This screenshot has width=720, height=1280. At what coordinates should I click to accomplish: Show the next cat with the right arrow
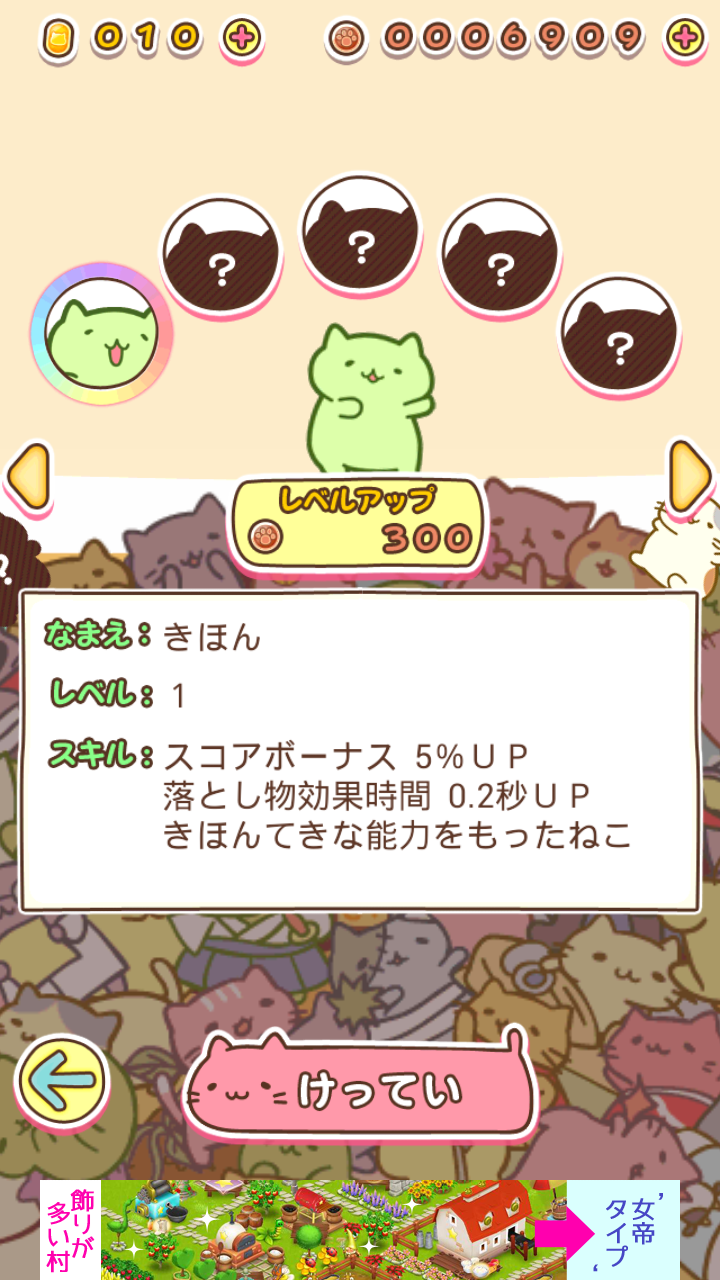click(690, 477)
